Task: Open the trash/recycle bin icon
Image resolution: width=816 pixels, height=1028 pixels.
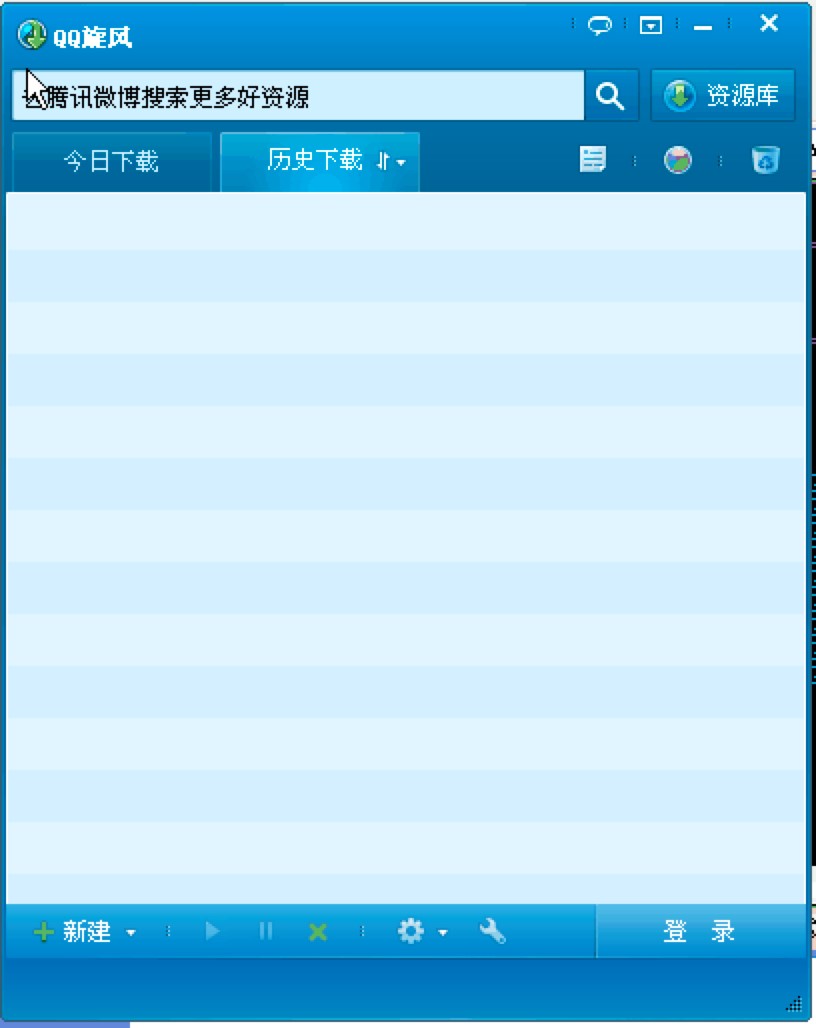Action: [x=764, y=159]
